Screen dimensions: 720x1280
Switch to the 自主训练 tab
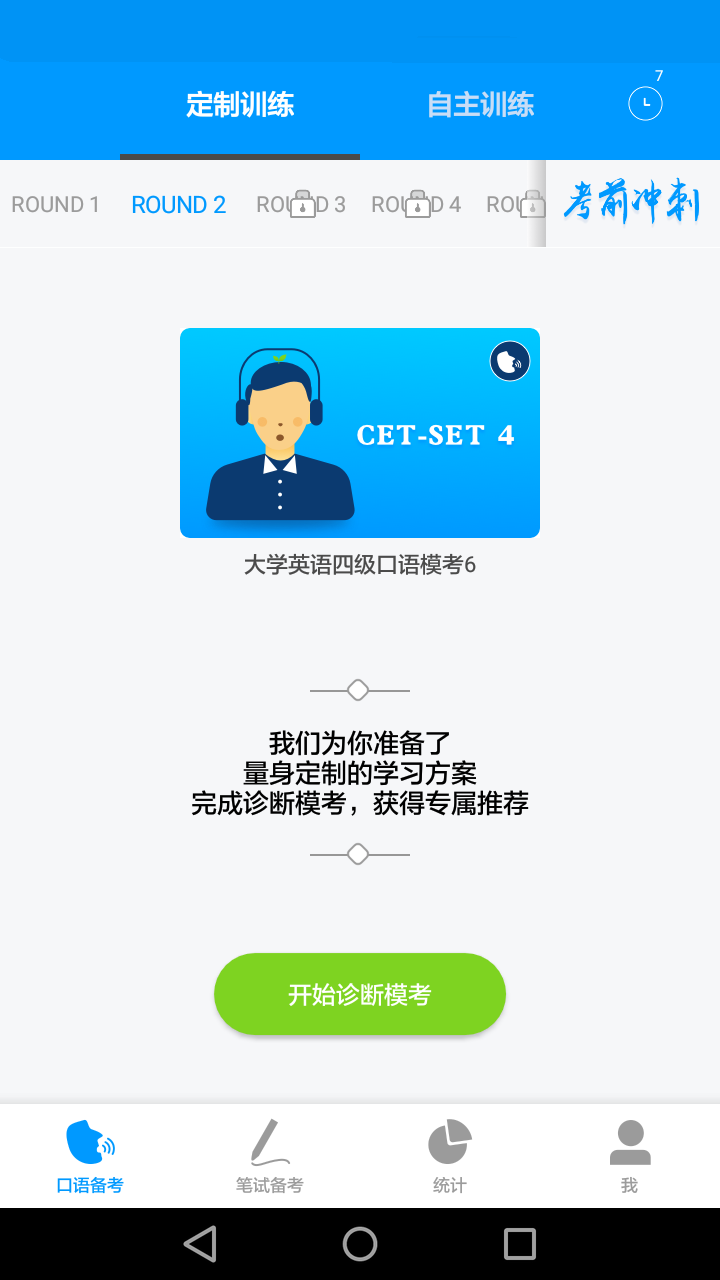(479, 103)
